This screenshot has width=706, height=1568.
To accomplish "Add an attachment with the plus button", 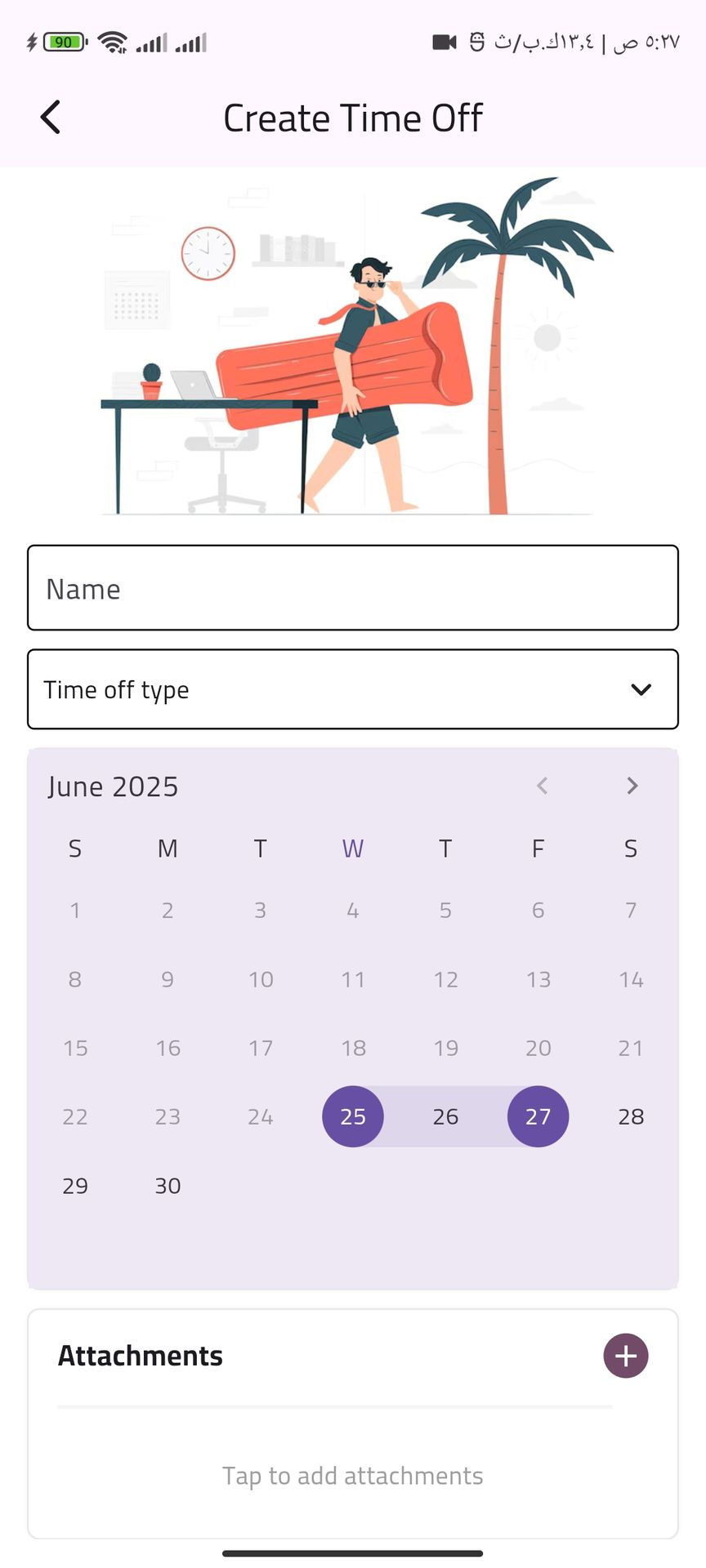I will tap(626, 1356).
